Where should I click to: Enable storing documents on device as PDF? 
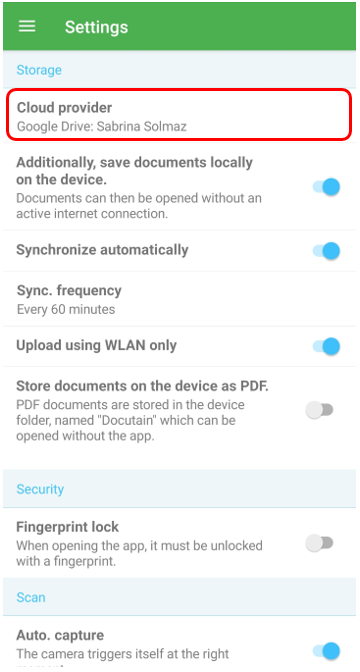click(319, 410)
